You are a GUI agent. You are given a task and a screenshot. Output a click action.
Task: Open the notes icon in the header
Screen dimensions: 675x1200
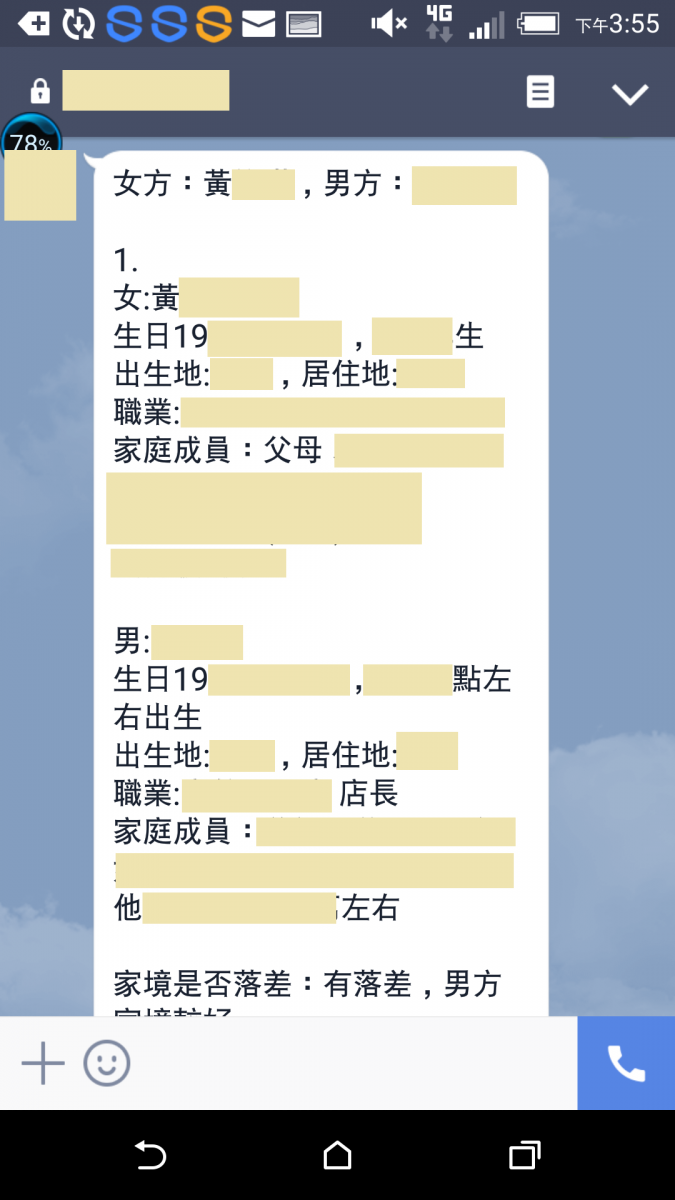pyautogui.click(x=540, y=93)
